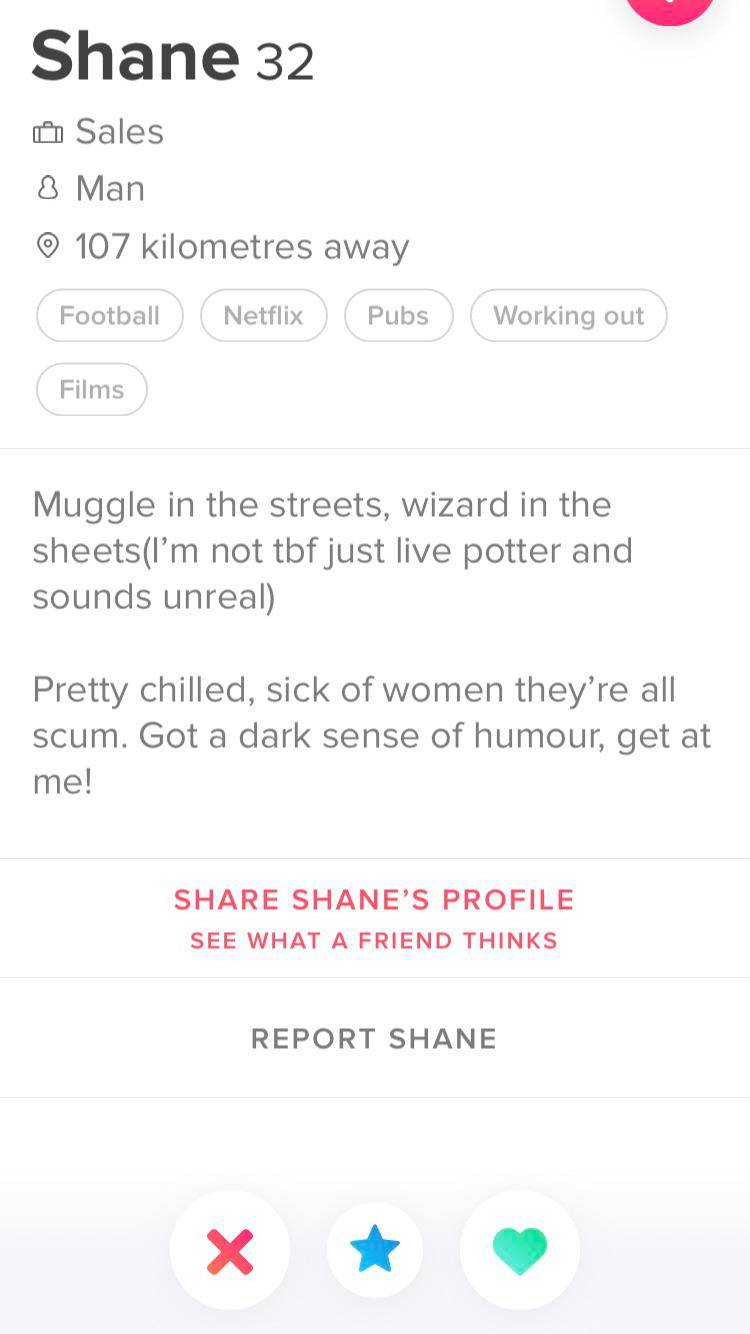The width and height of the screenshot is (750, 1334).
Task: Like Shane with the green heart
Action: pos(520,1250)
